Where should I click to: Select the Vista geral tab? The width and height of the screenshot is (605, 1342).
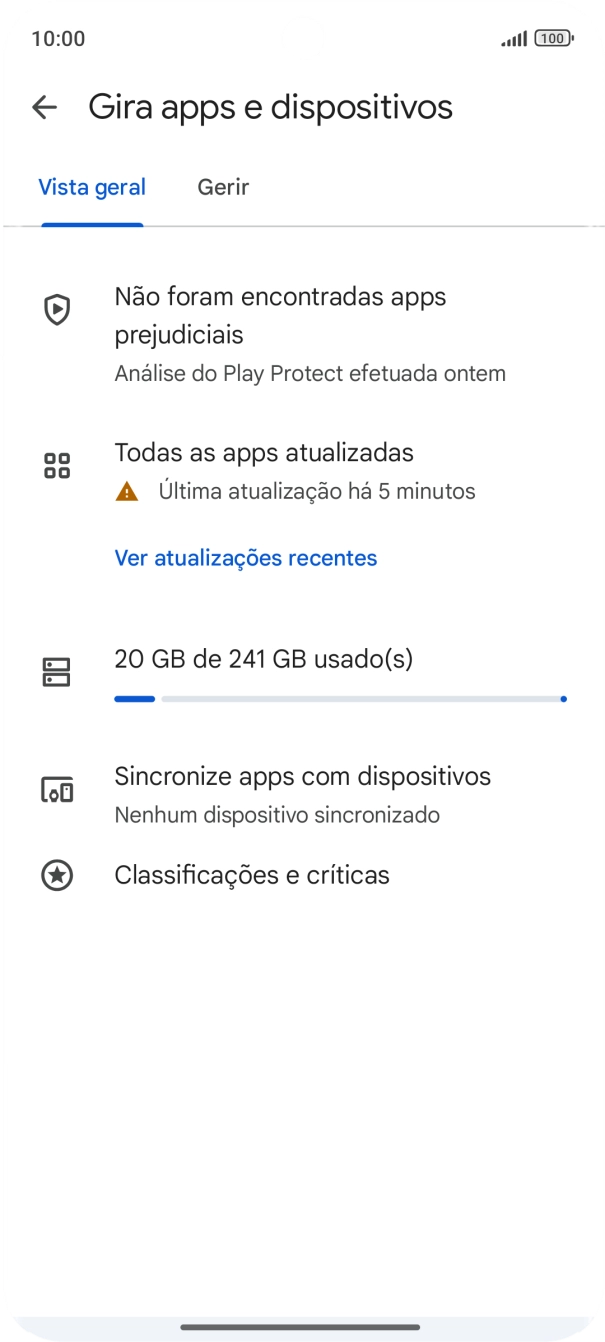point(92,187)
